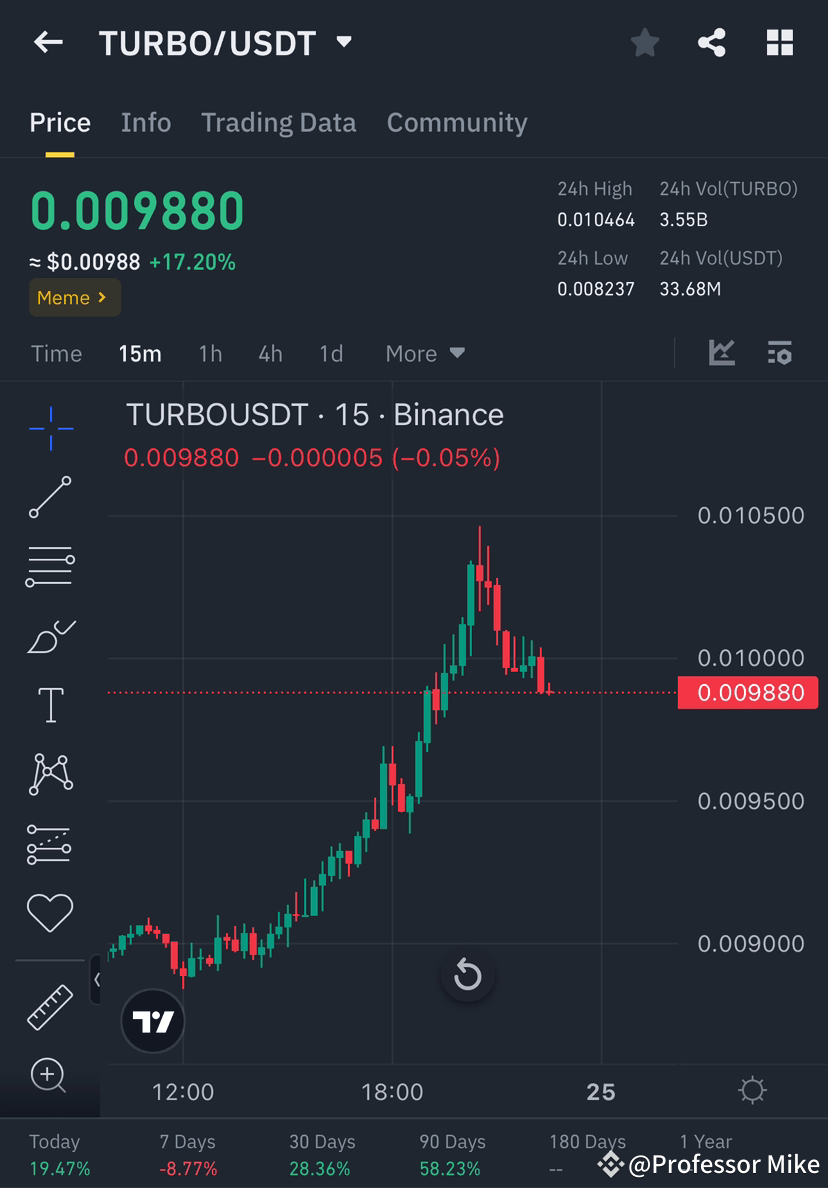Select the XABCD Pattern tool
Image resolution: width=828 pixels, height=1188 pixels.
(49, 773)
